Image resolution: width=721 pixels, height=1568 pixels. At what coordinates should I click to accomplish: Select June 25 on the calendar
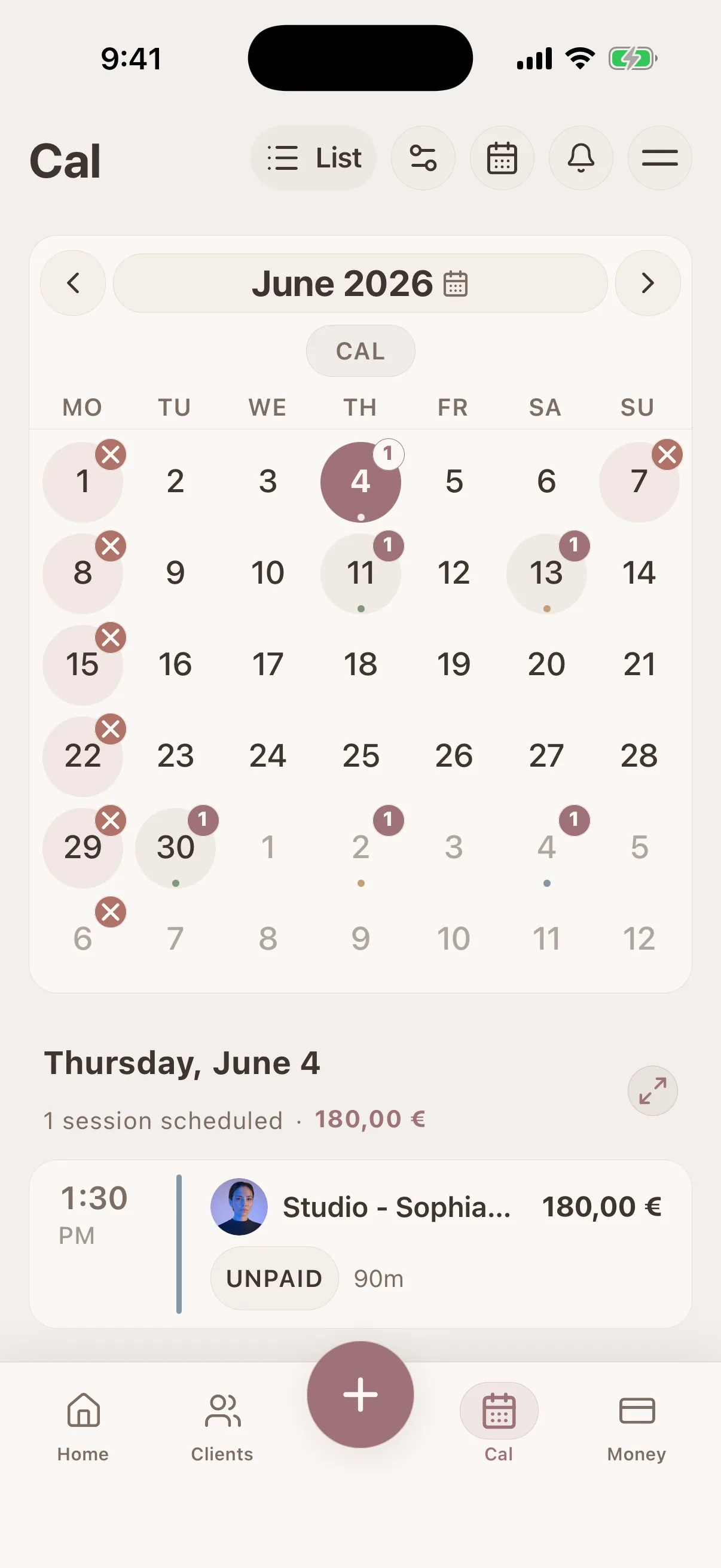point(360,756)
